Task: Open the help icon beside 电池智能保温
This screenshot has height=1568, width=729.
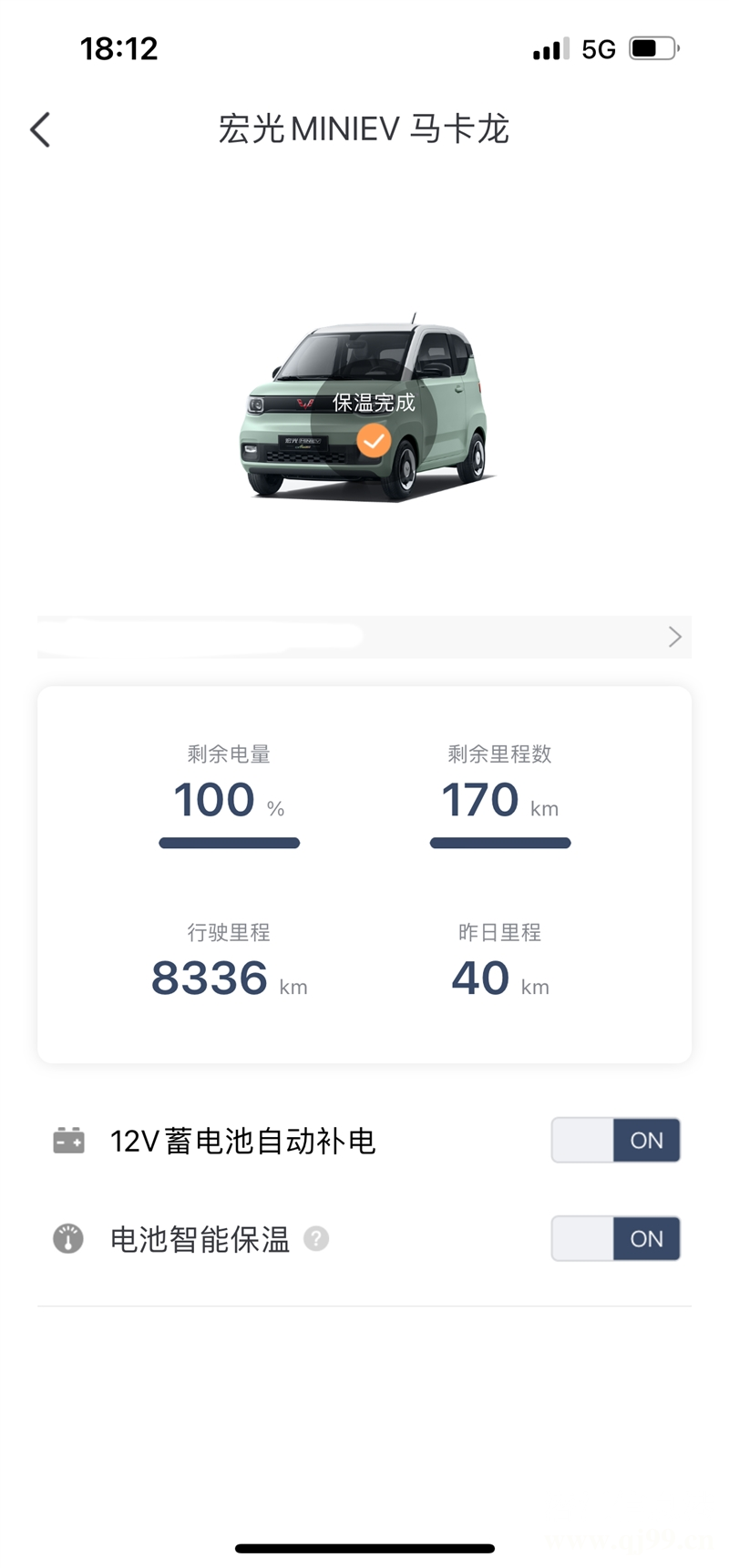Action: (x=316, y=1238)
